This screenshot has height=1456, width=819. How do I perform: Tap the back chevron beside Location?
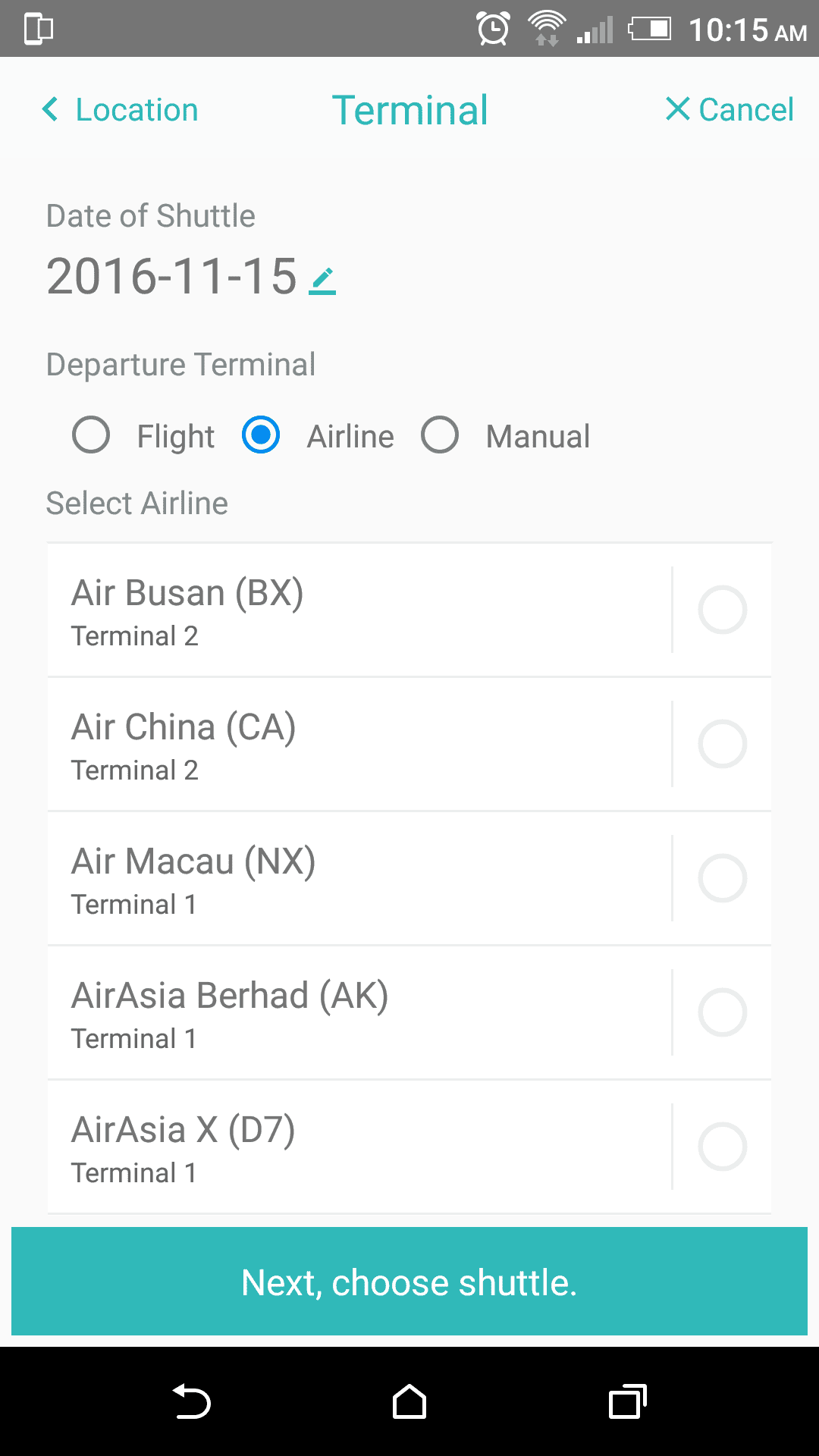coord(50,108)
